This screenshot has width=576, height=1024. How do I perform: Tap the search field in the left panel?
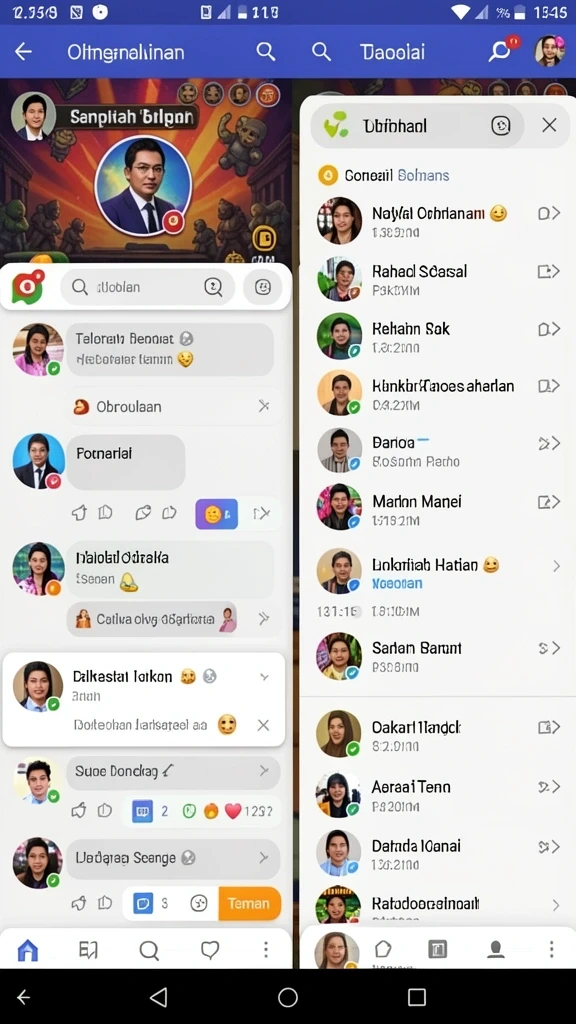point(147,287)
